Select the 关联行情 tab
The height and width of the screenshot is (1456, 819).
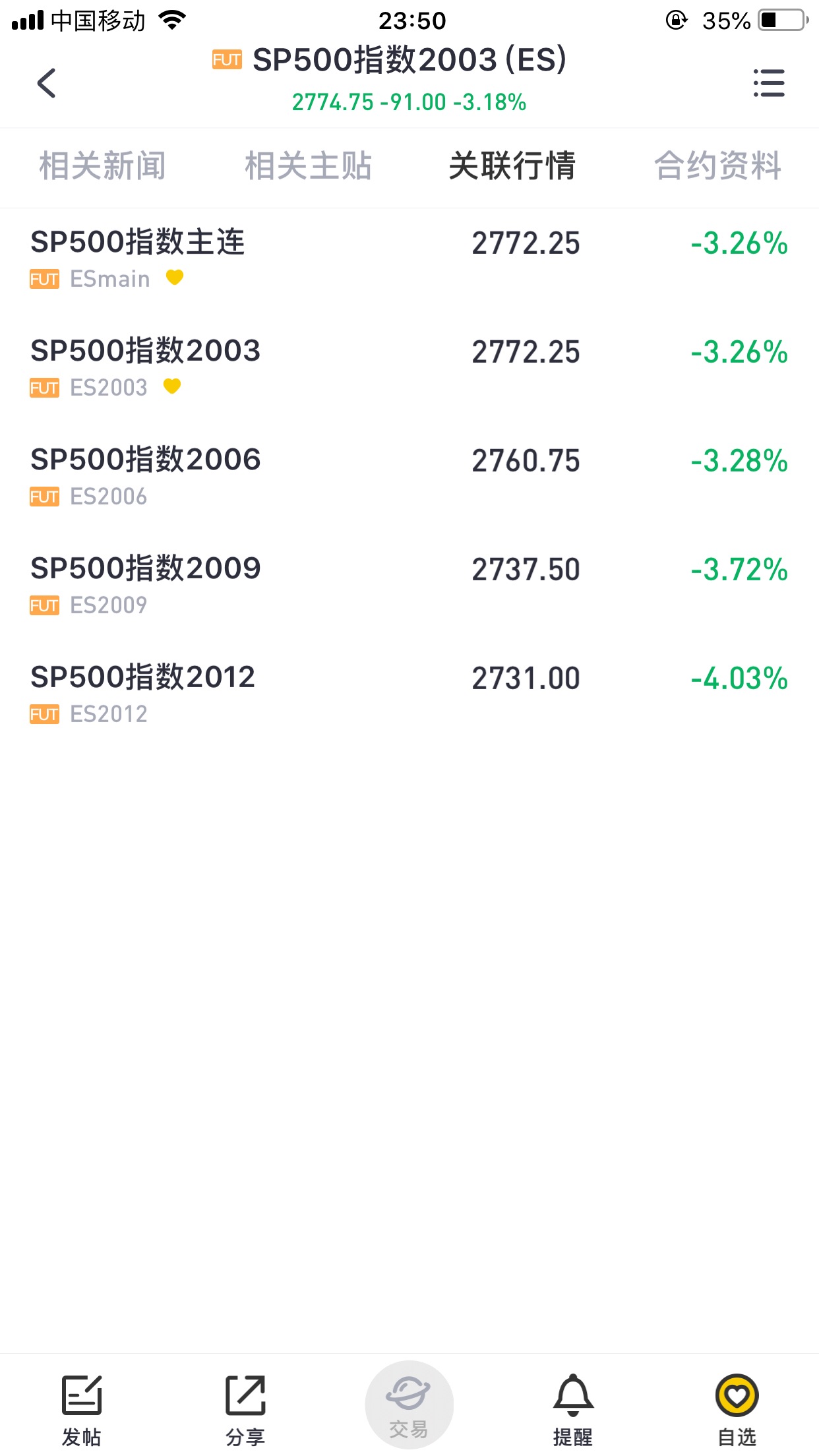[512, 166]
